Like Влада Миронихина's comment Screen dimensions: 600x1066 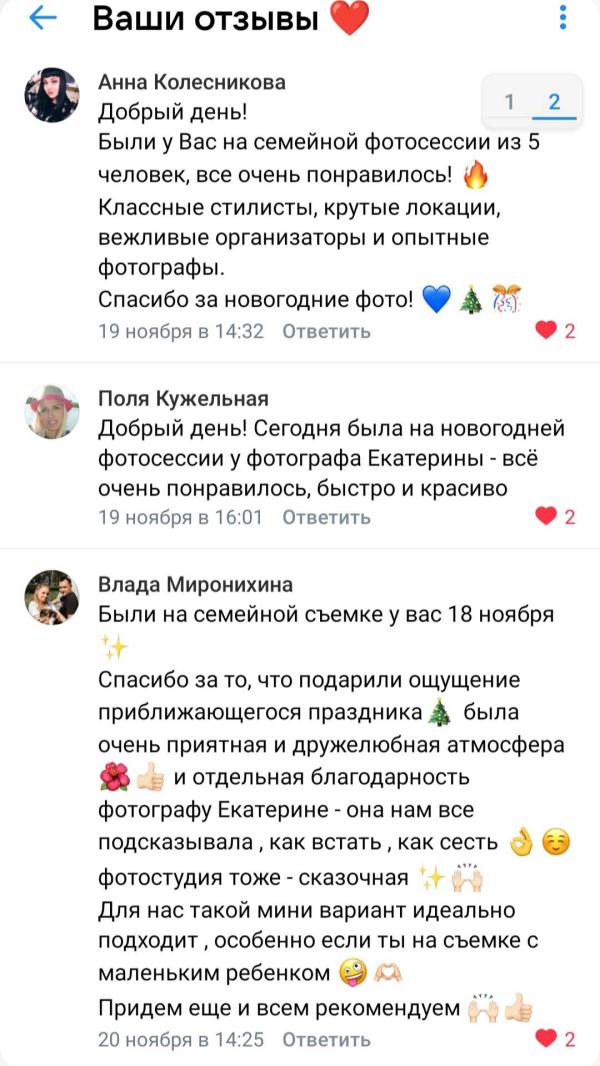[546, 1039]
